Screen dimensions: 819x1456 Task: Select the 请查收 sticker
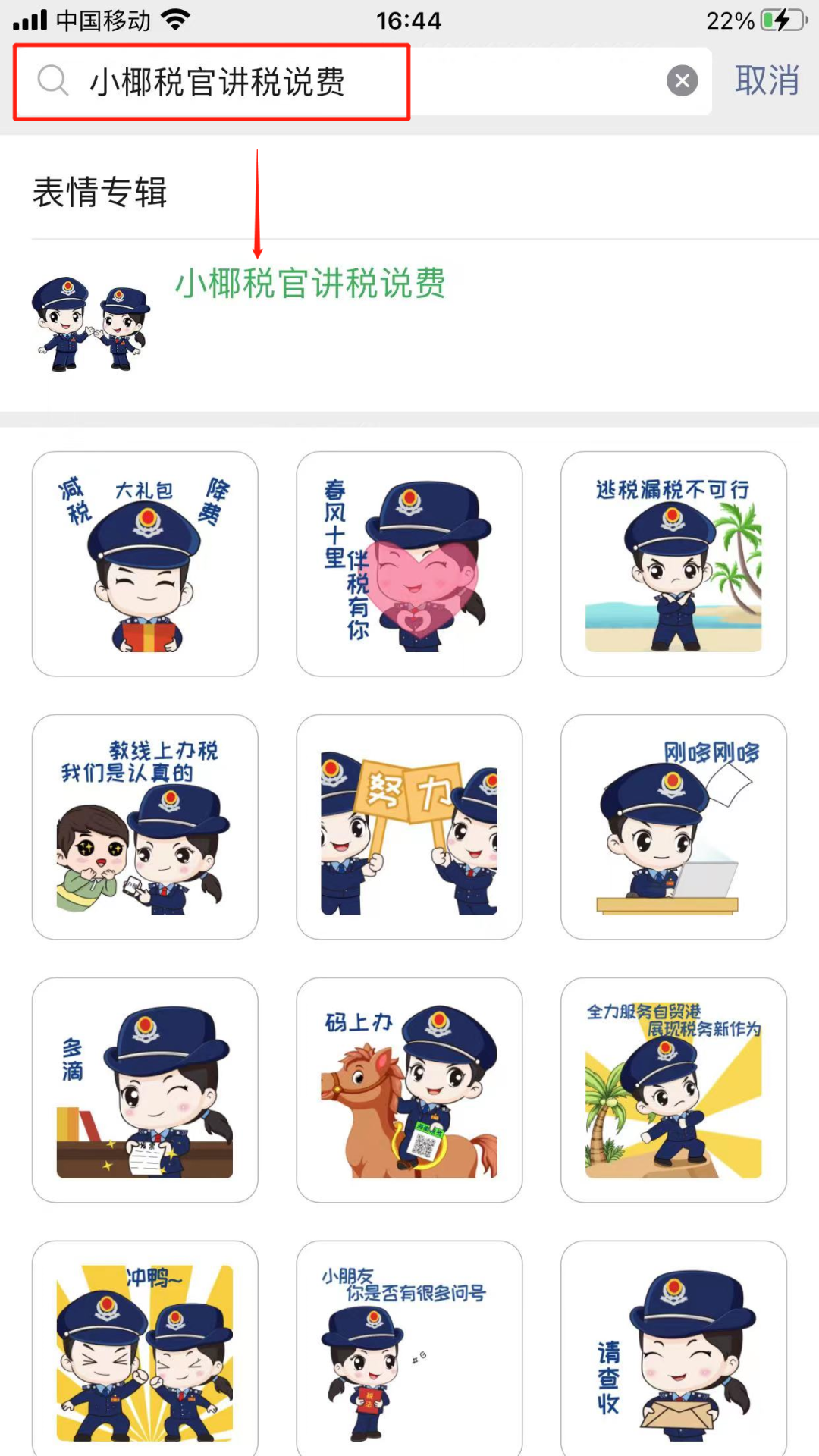(673, 1351)
